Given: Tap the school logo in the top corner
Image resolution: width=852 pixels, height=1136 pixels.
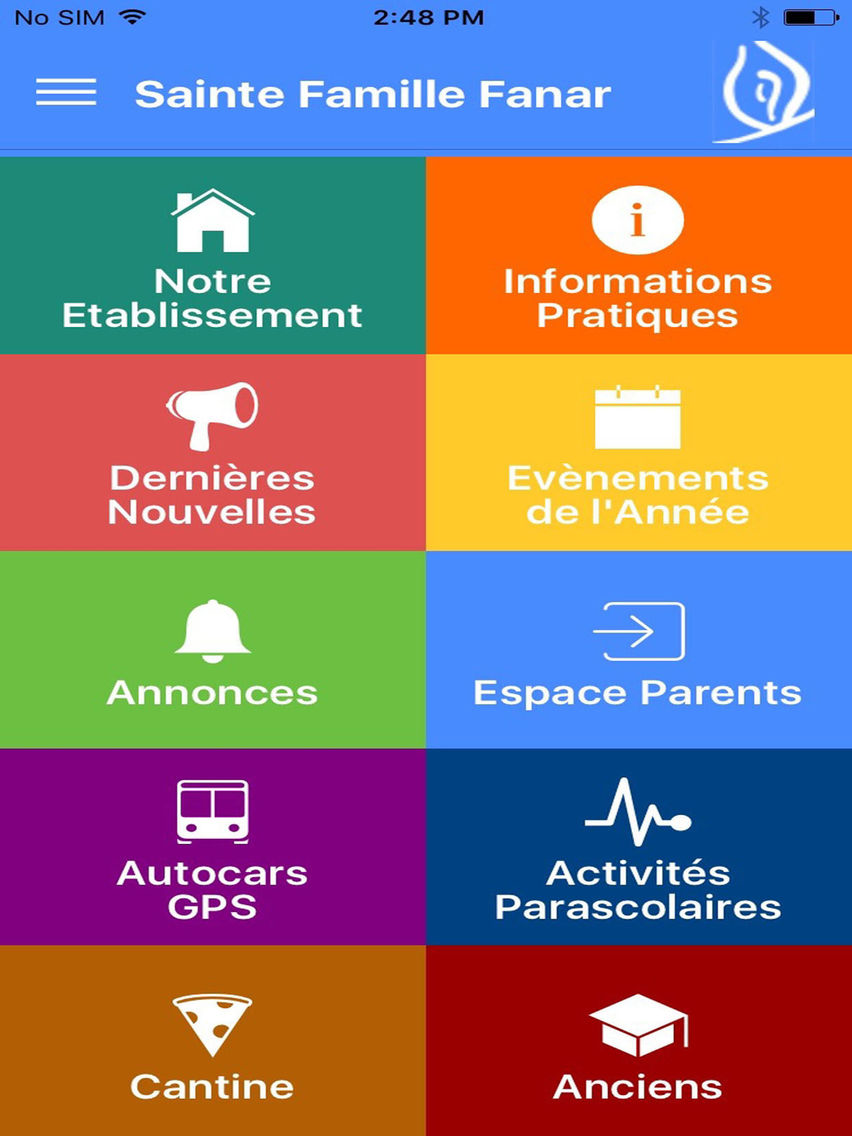Looking at the screenshot, I should (762, 83).
